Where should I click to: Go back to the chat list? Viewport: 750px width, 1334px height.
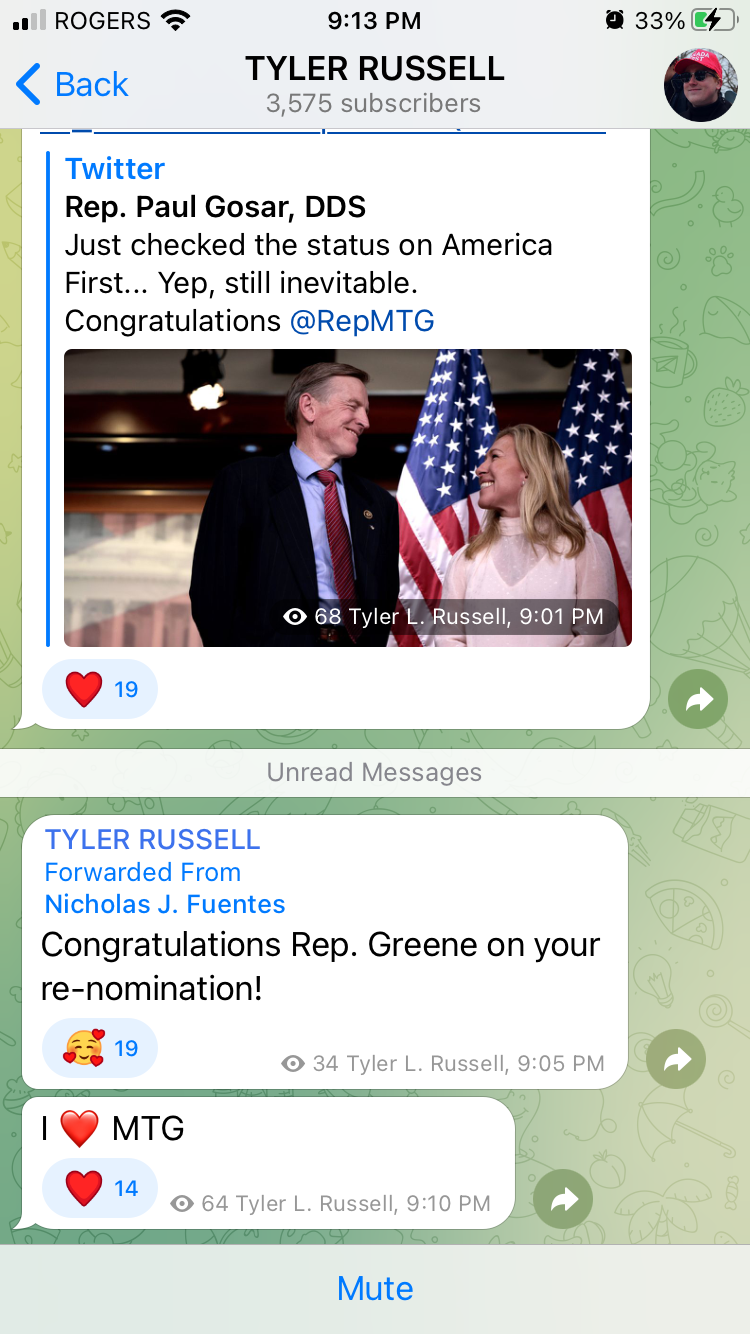coord(72,85)
